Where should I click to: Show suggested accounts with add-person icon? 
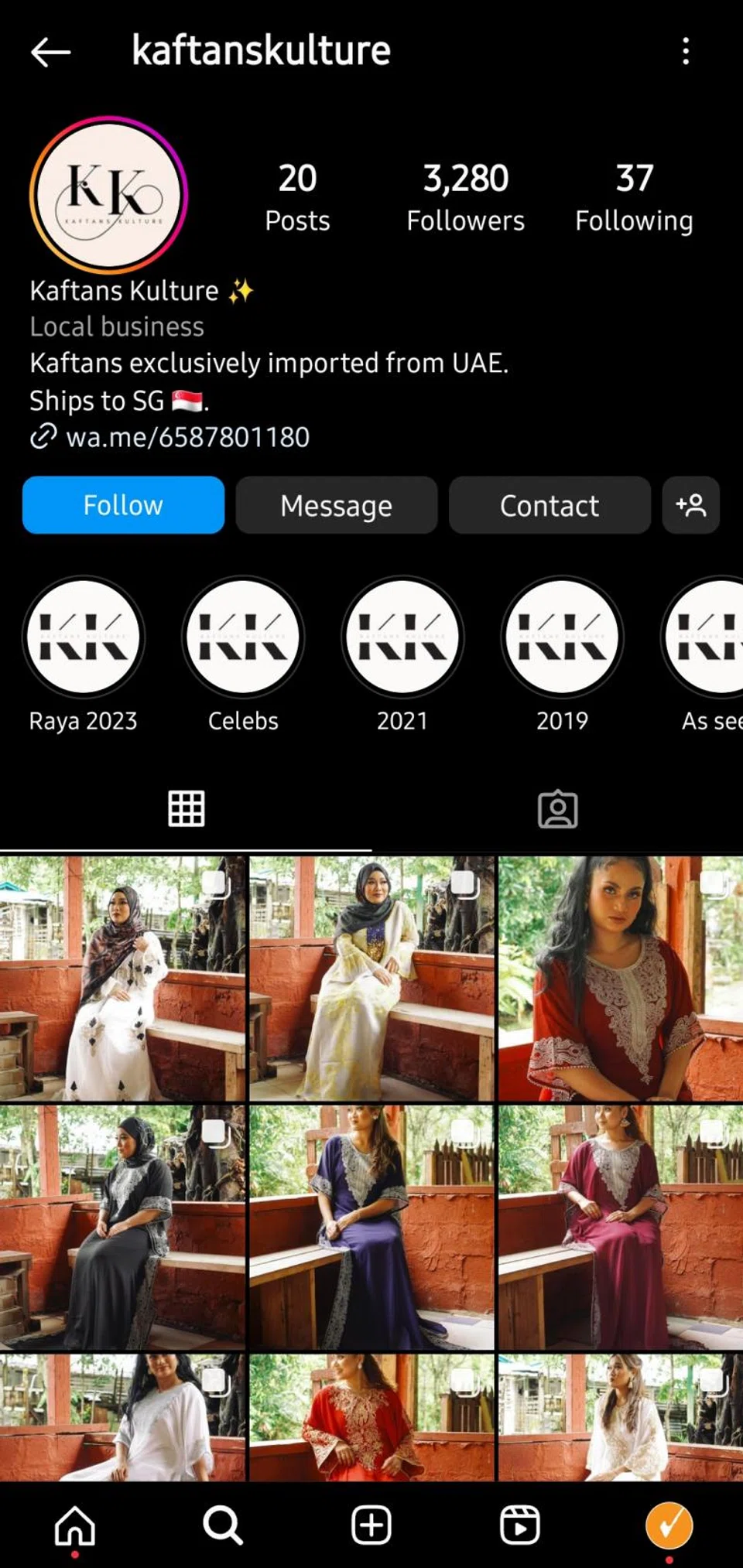(x=690, y=505)
